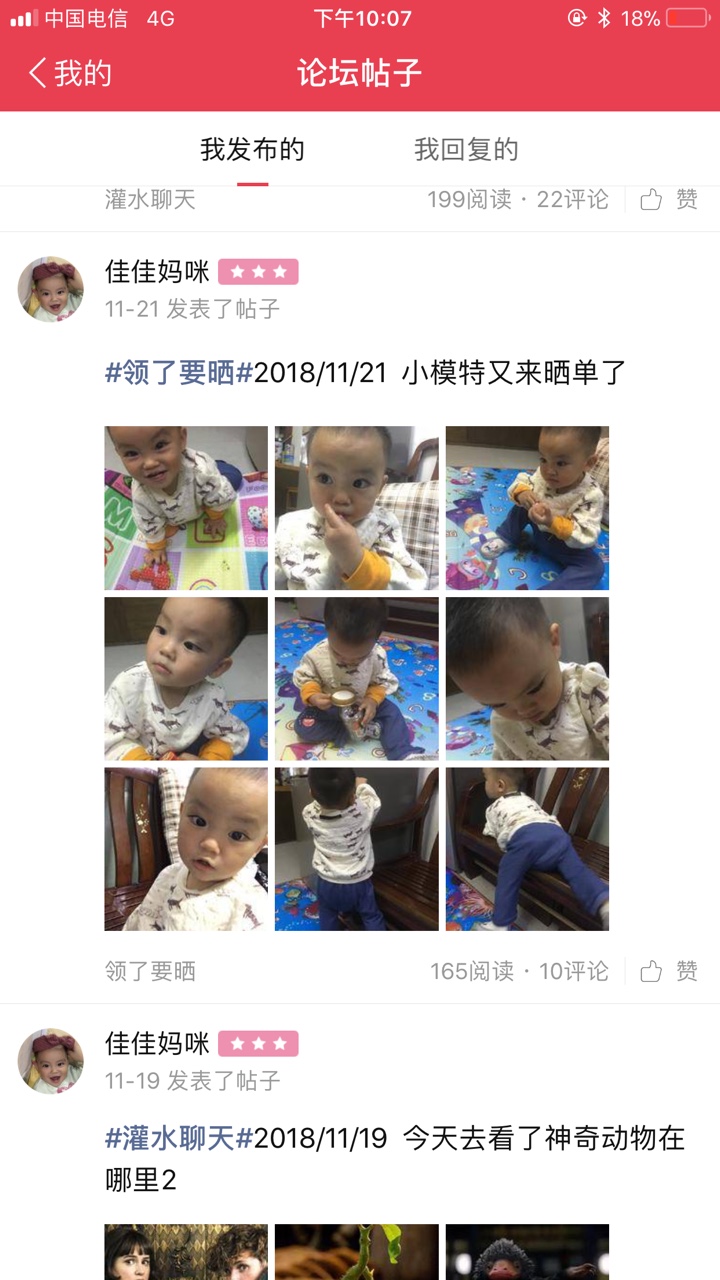This screenshot has width=720, height=1280.
Task: Select the 我发布的 tab
Action: [252, 150]
